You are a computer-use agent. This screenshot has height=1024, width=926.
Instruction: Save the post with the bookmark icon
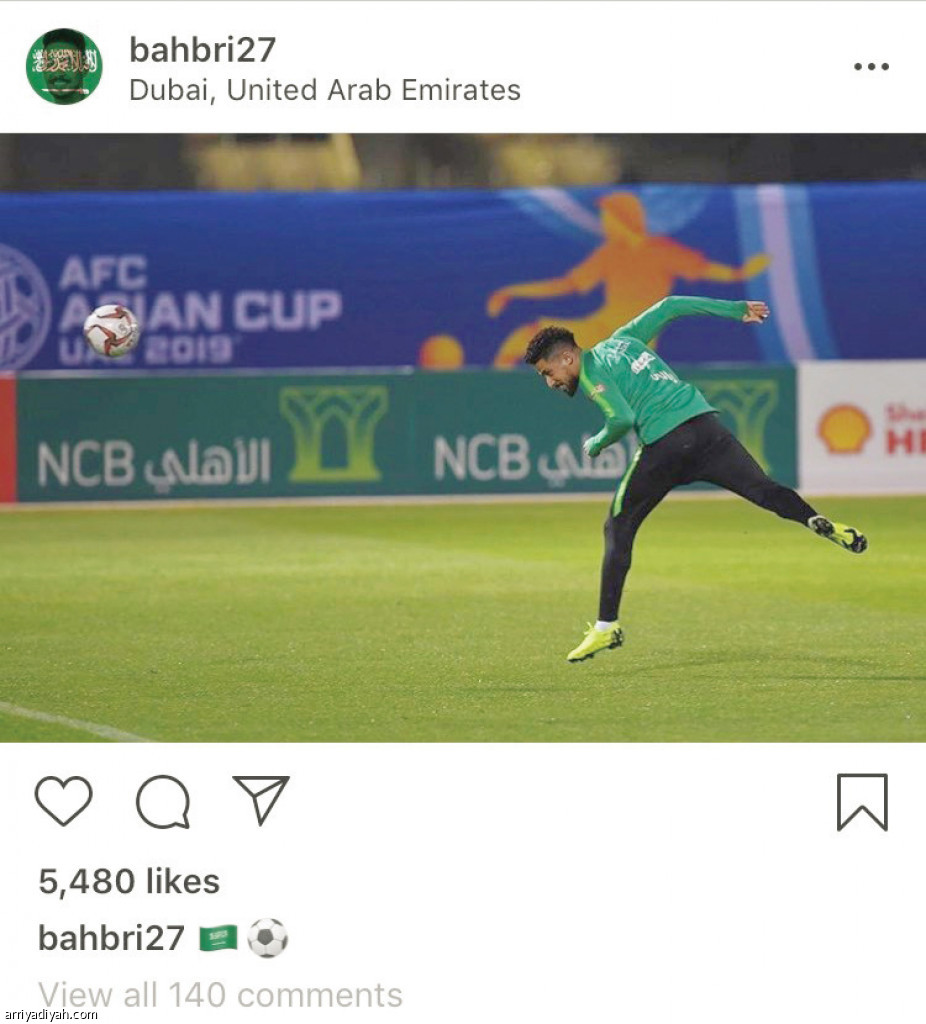(x=862, y=802)
